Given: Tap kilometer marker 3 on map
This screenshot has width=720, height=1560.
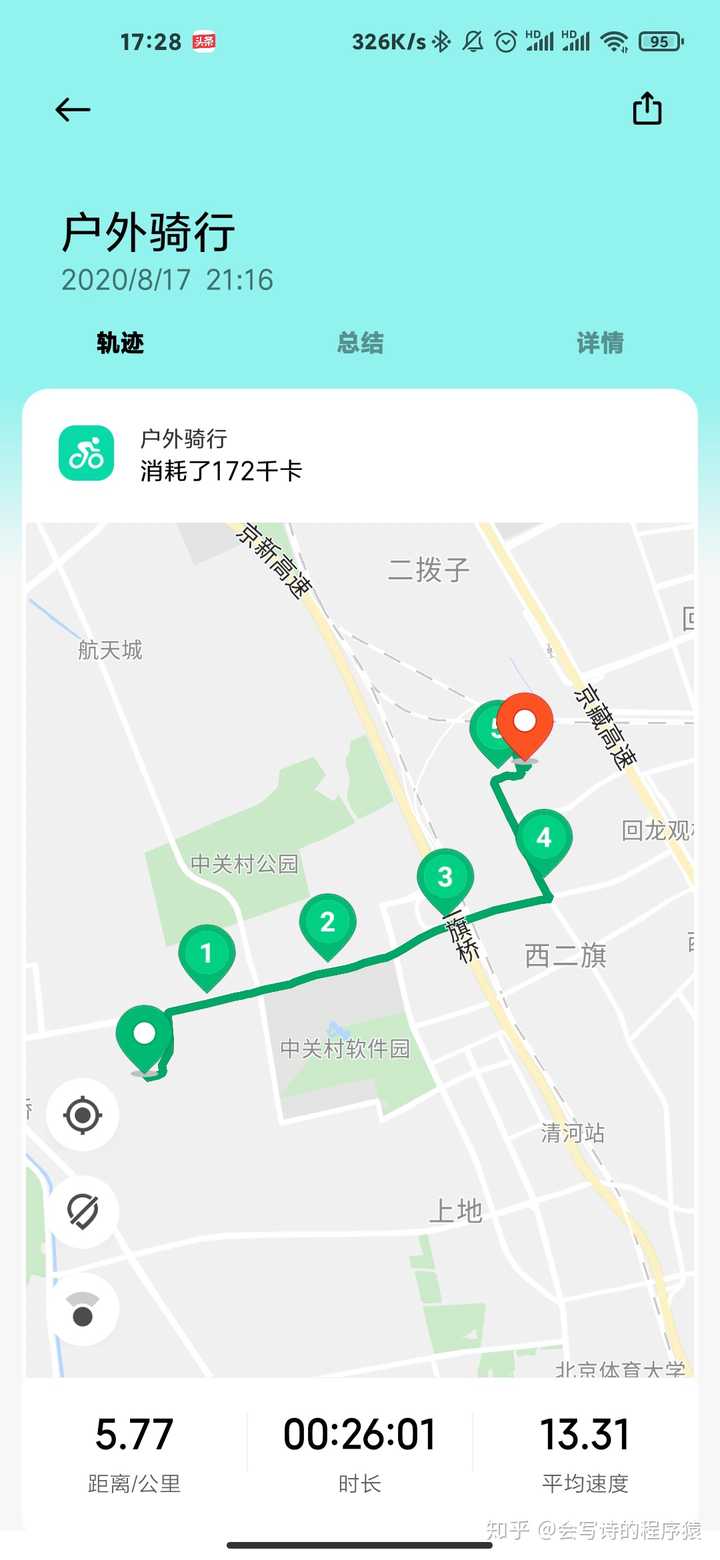Looking at the screenshot, I should (x=446, y=877).
